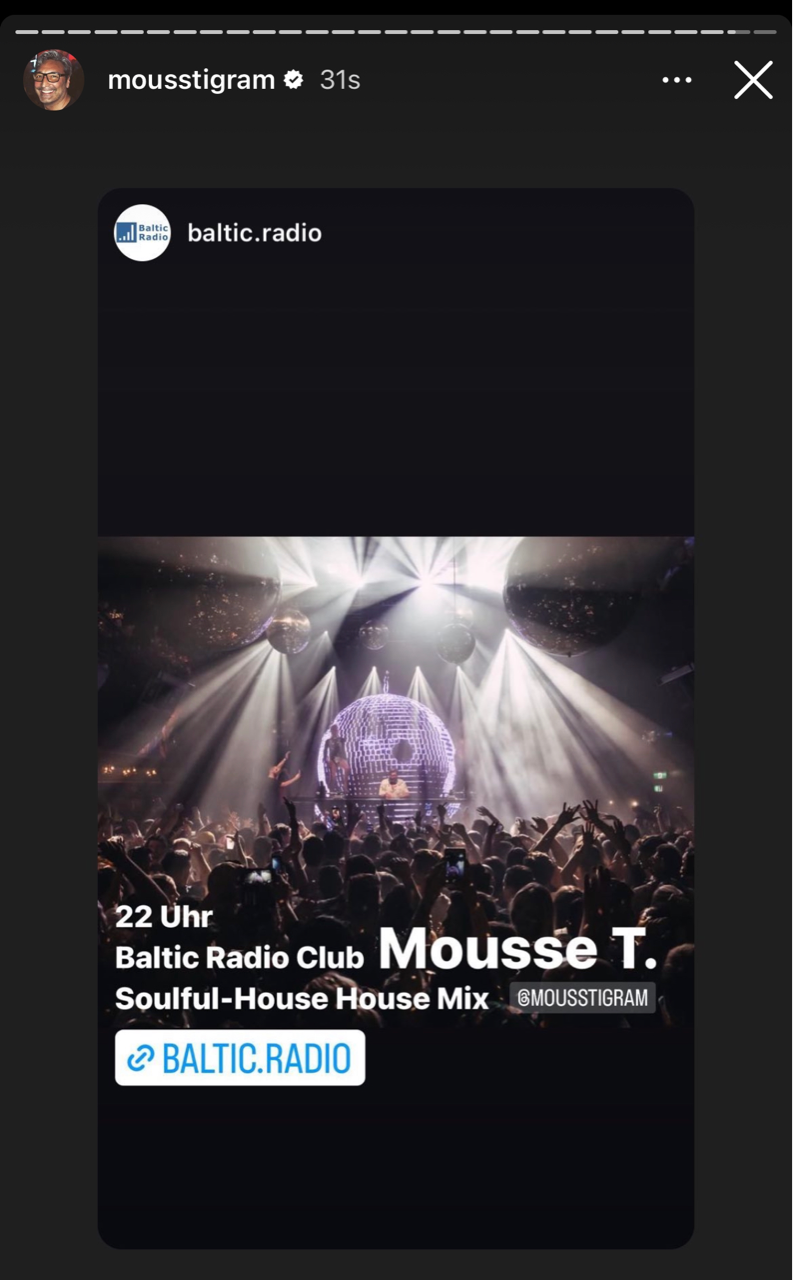Open the BALTIC.RADIO link sticker

[240, 1057]
